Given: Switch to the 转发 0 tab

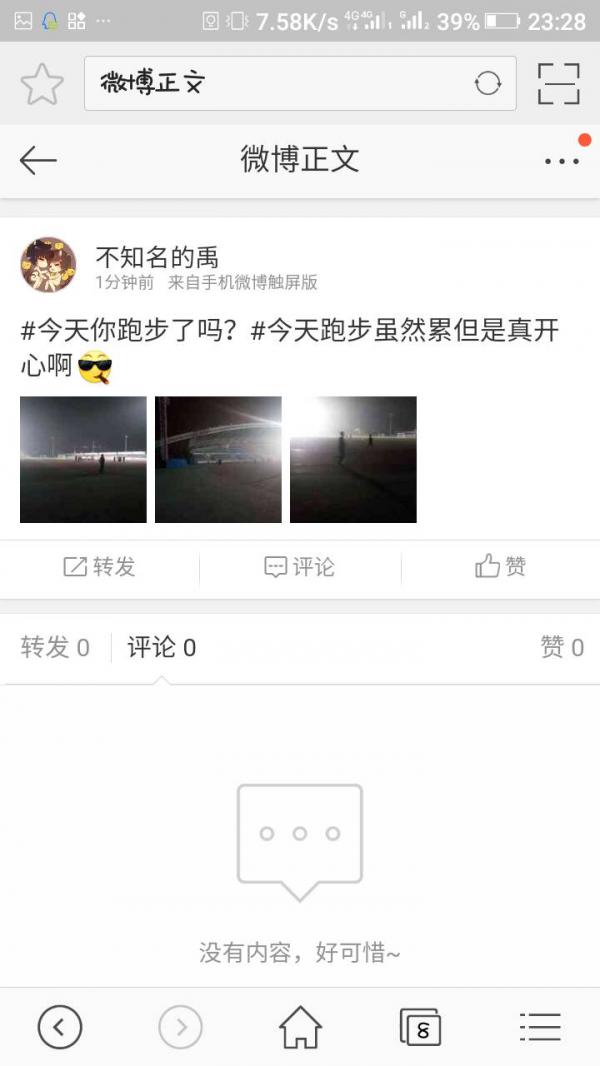Looking at the screenshot, I should pos(55,647).
